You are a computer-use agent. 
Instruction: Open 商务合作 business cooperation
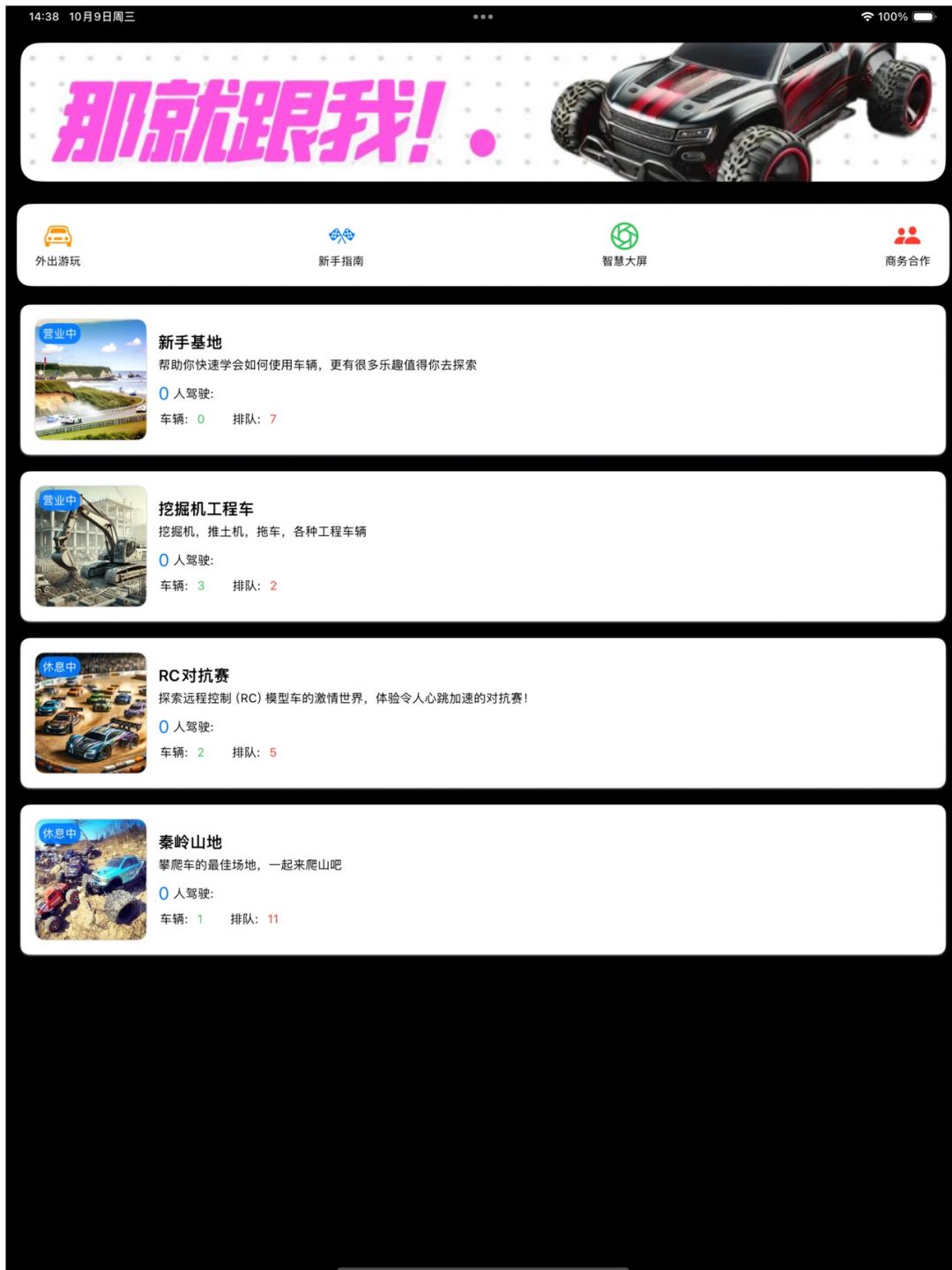click(907, 245)
